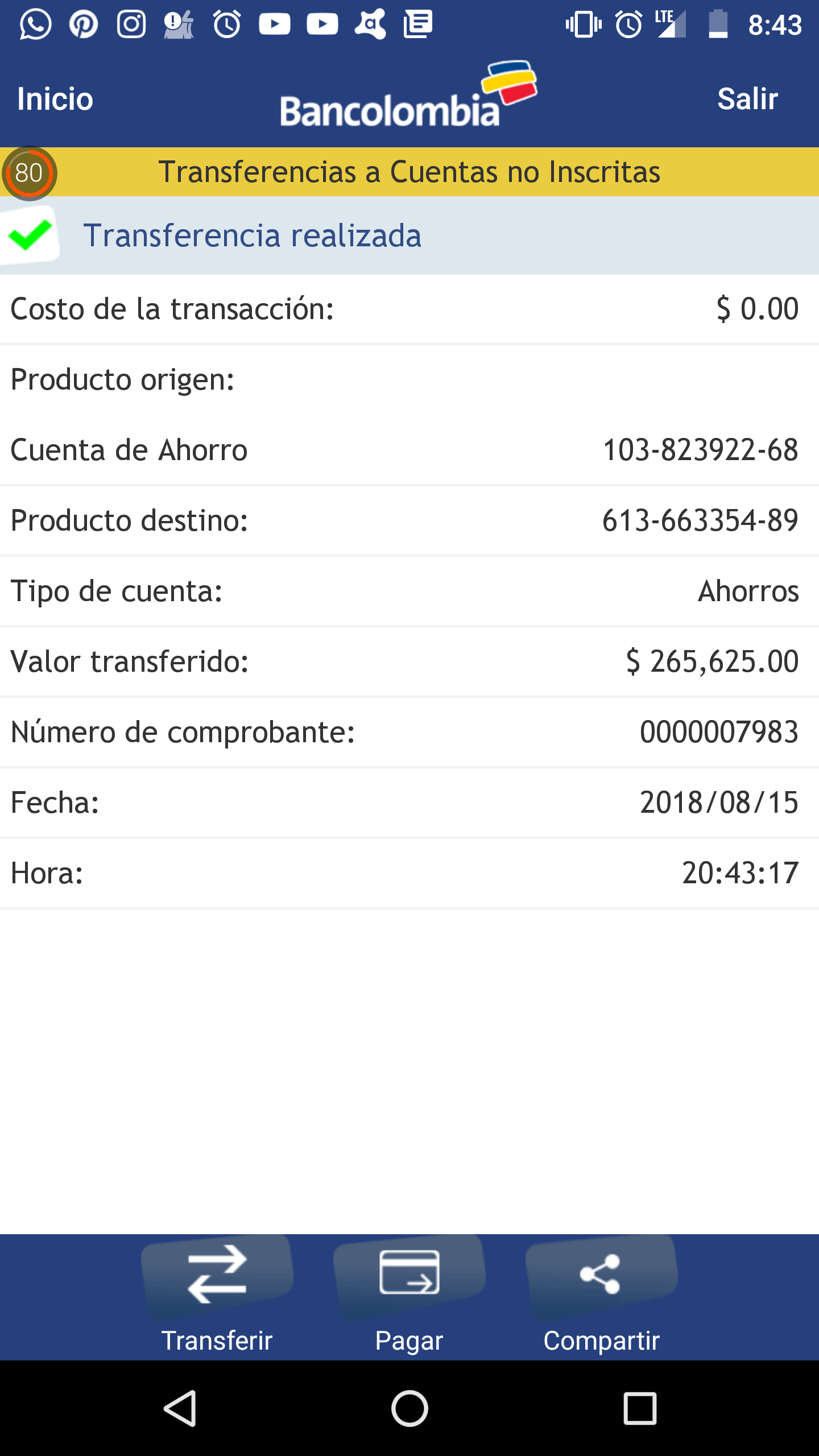The image size is (819, 1456).
Task: Tap Salir to log out
Action: coord(747,99)
